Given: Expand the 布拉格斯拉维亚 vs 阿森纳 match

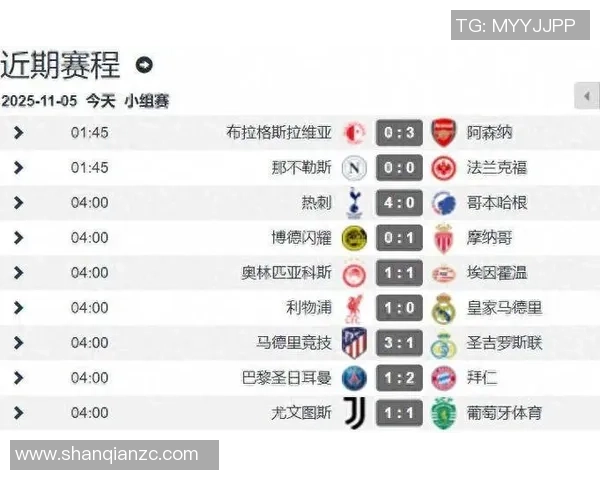Looking at the screenshot, I should point(18,132).
